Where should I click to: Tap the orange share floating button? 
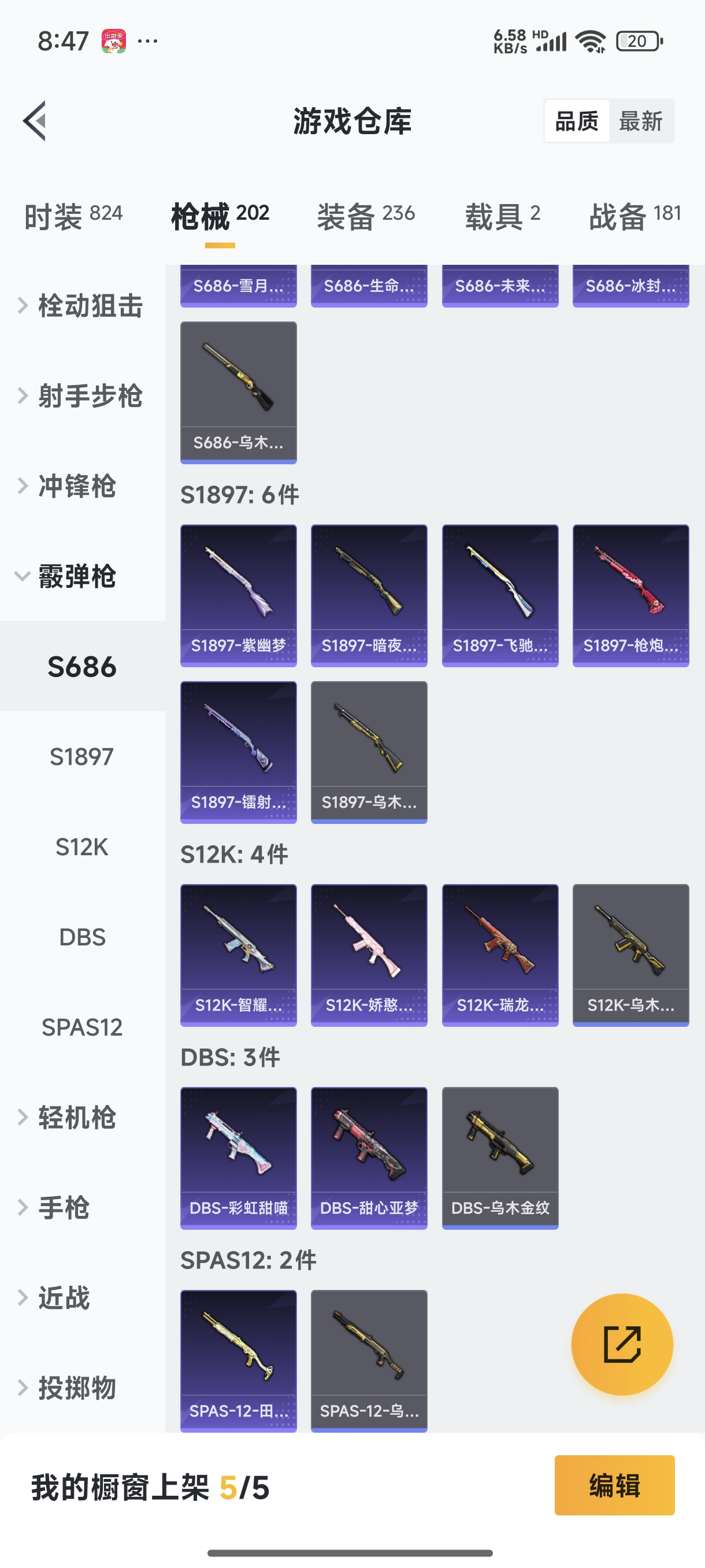(622, 1344)
